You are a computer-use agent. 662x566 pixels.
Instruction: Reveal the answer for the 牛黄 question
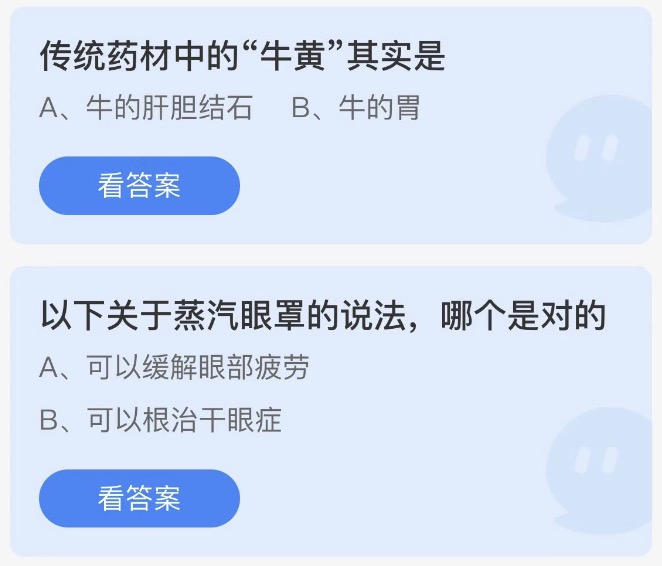pos(139,186)
